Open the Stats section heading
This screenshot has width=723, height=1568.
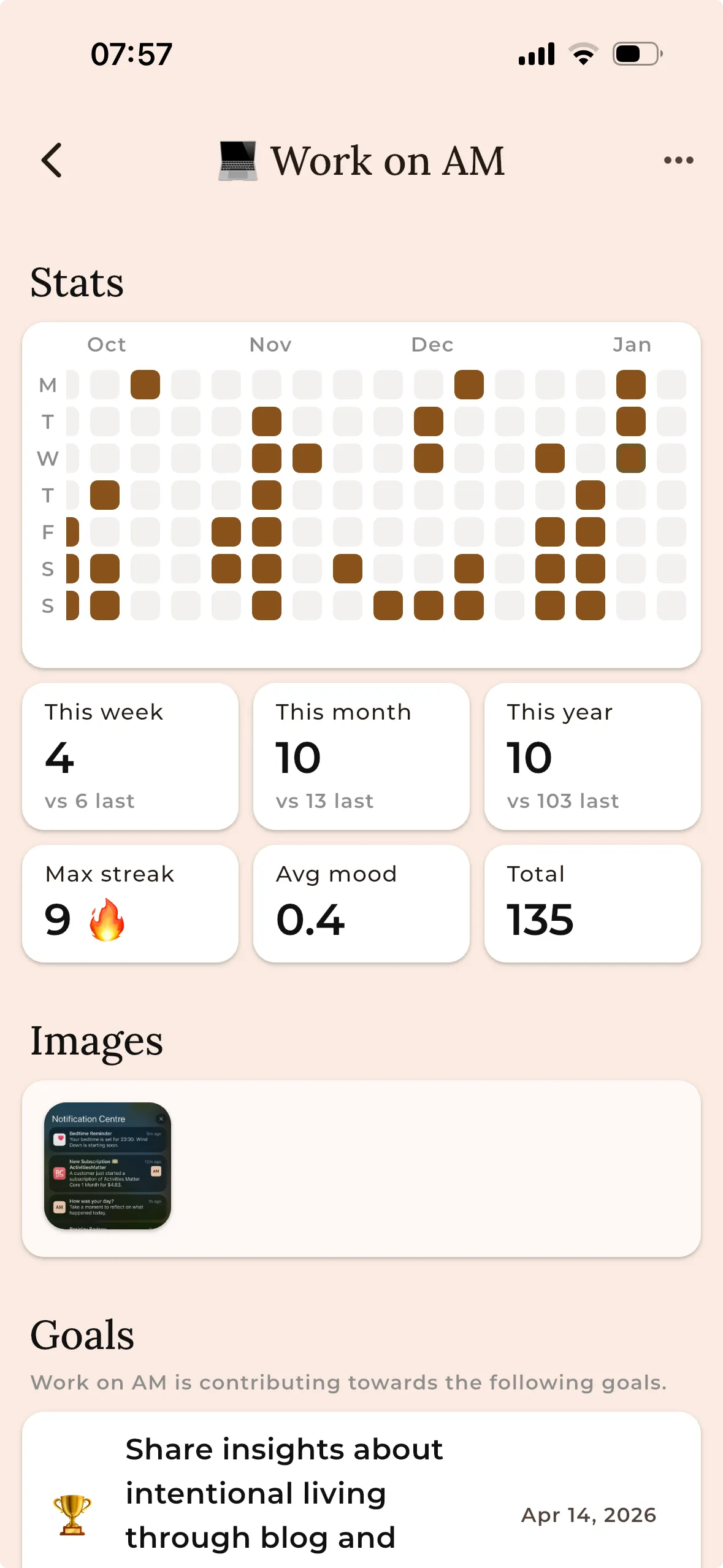77,282
